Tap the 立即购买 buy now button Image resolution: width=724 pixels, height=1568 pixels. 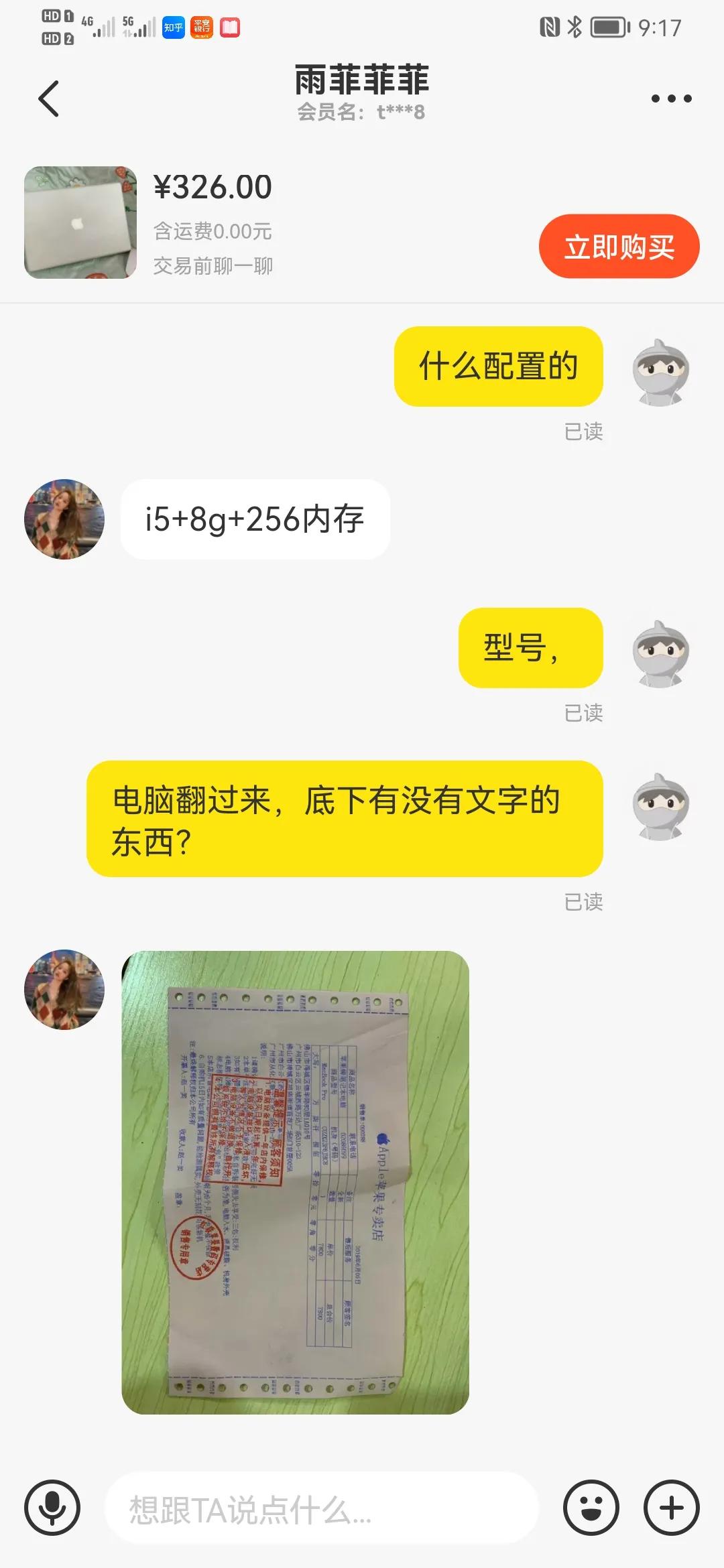coord(619,247)
